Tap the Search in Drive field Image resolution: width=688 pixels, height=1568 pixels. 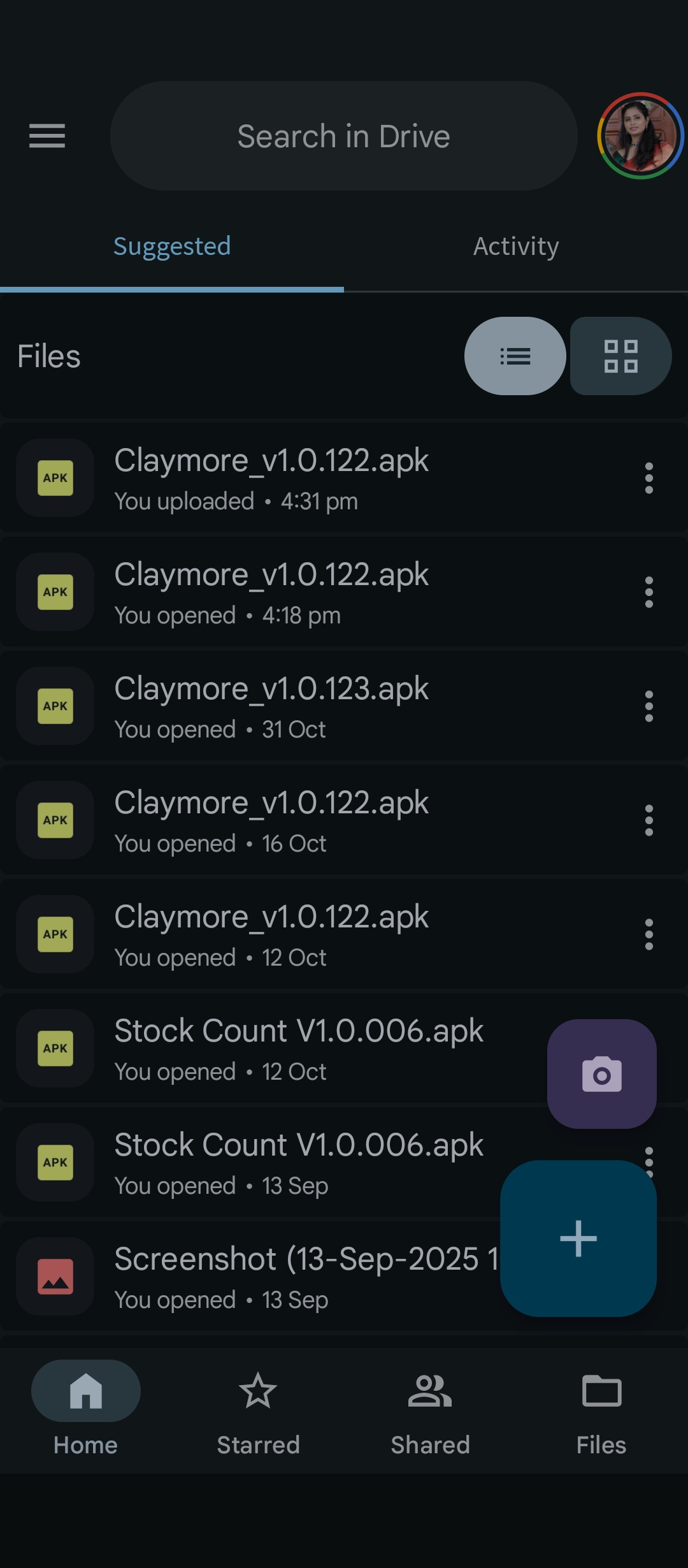click(343, 136)
